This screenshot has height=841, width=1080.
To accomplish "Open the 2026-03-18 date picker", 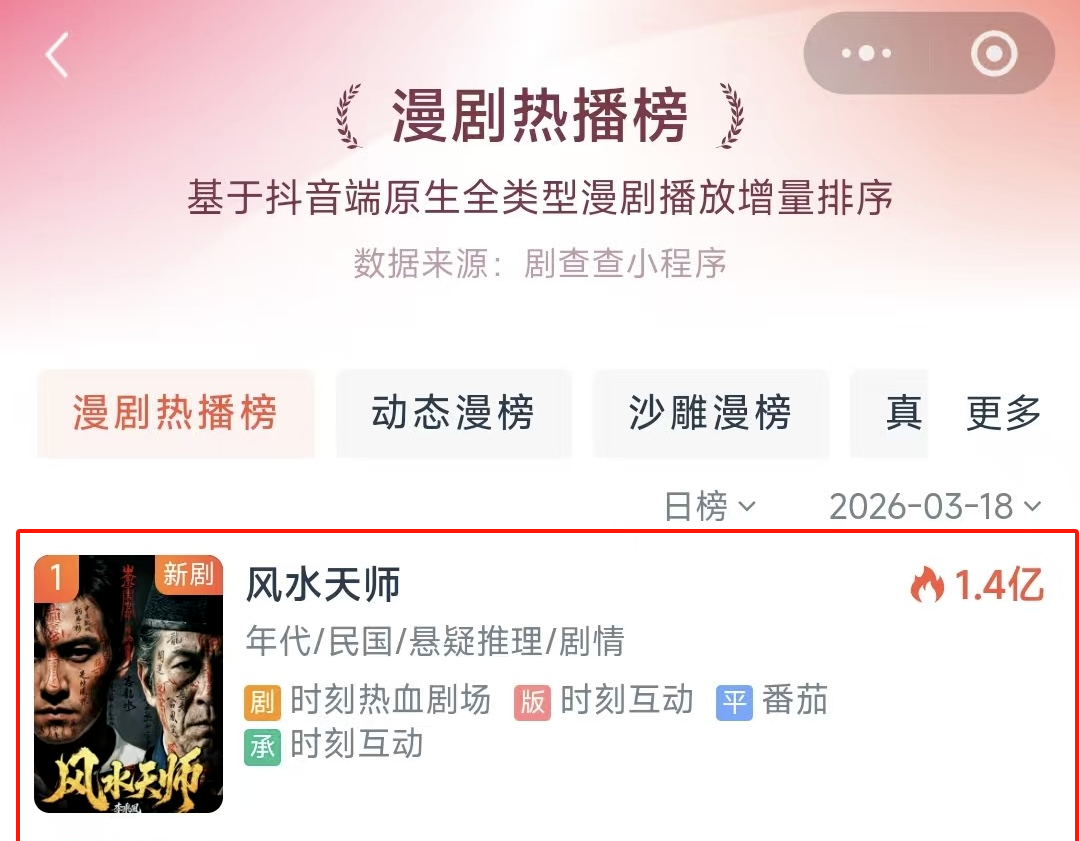I will coord(935,507).
